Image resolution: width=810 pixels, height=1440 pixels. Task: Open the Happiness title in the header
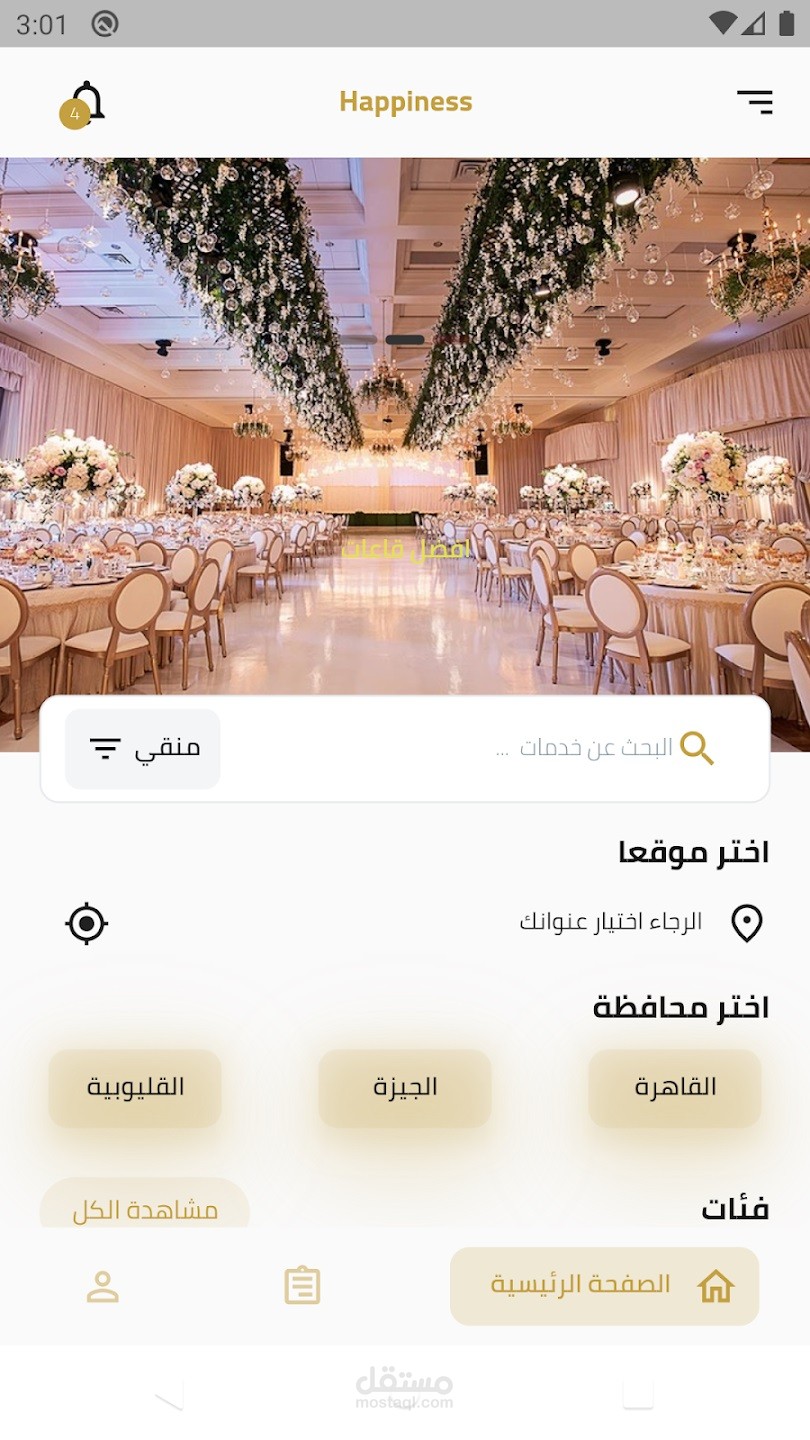coord(405,101)
